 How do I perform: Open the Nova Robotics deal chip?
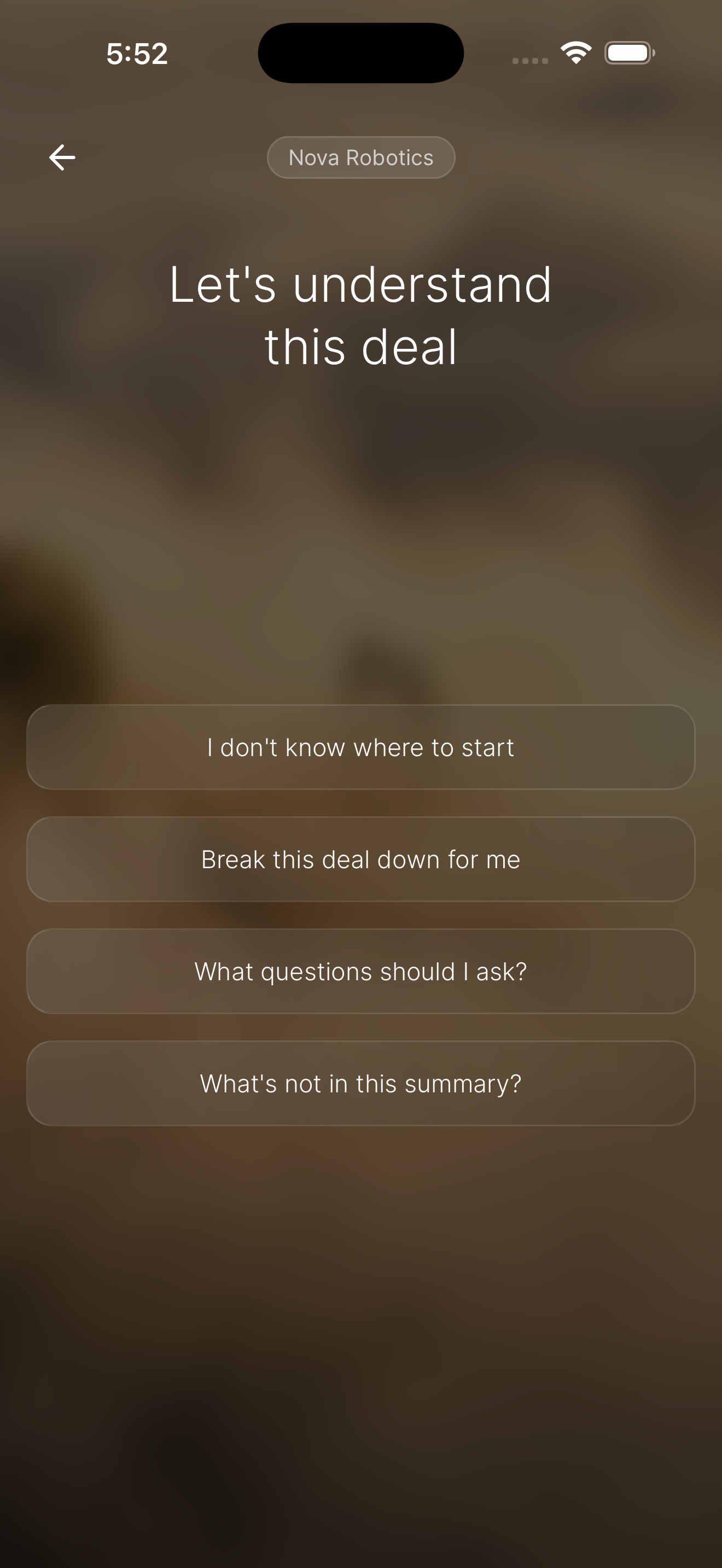pyautogui.click(x=360, y=157)
